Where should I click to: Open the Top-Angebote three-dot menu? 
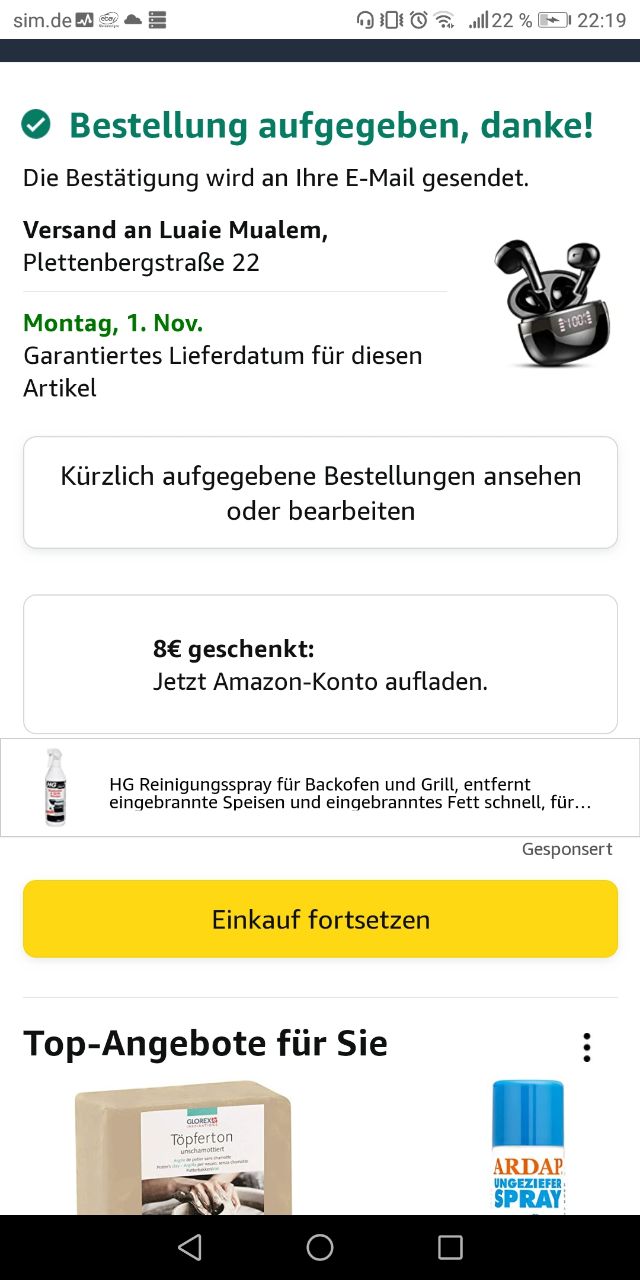pyautogui.click(x=587, y=1047)
